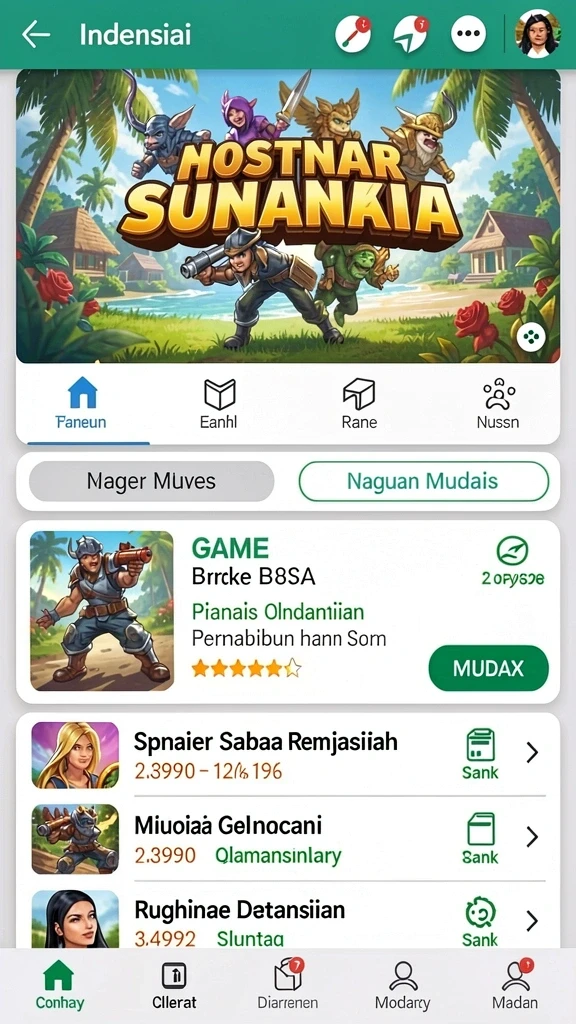The height and width of the screenshot is (1024, 576).
Task: Open the three-dot overflow menu
Action: tap(468, 34)
